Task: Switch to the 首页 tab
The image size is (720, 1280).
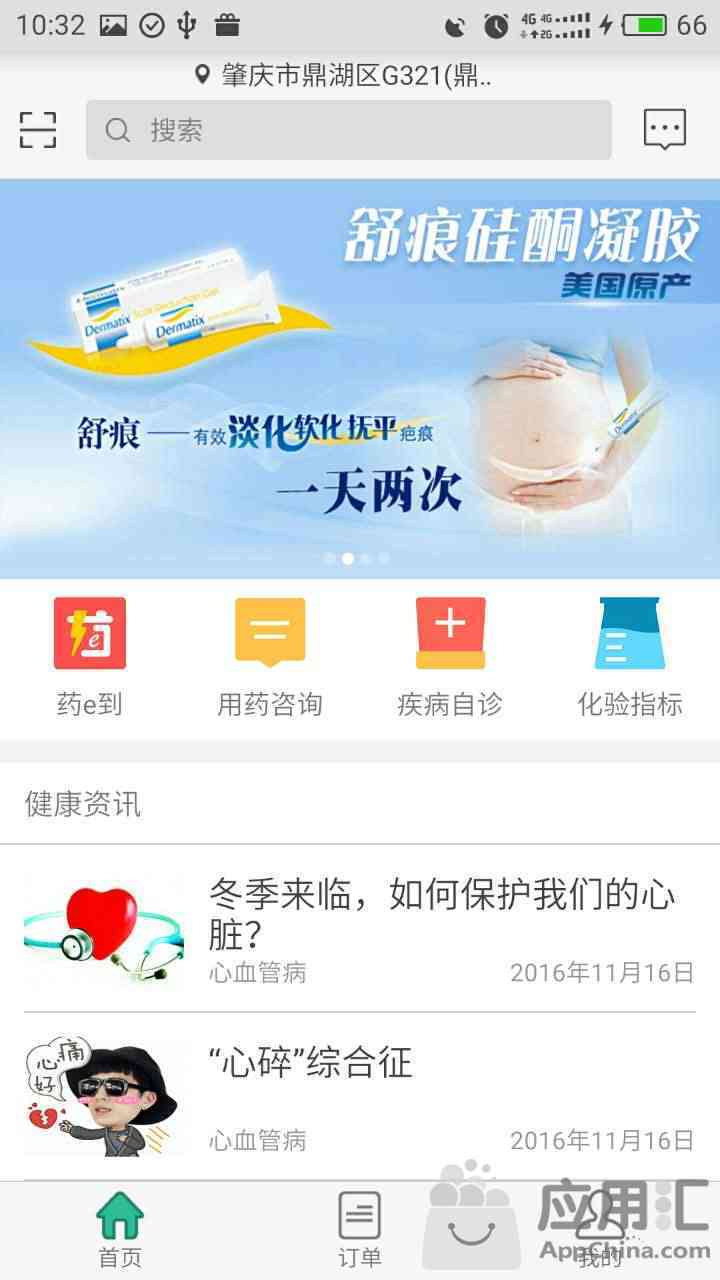Action: [120, 1230]
